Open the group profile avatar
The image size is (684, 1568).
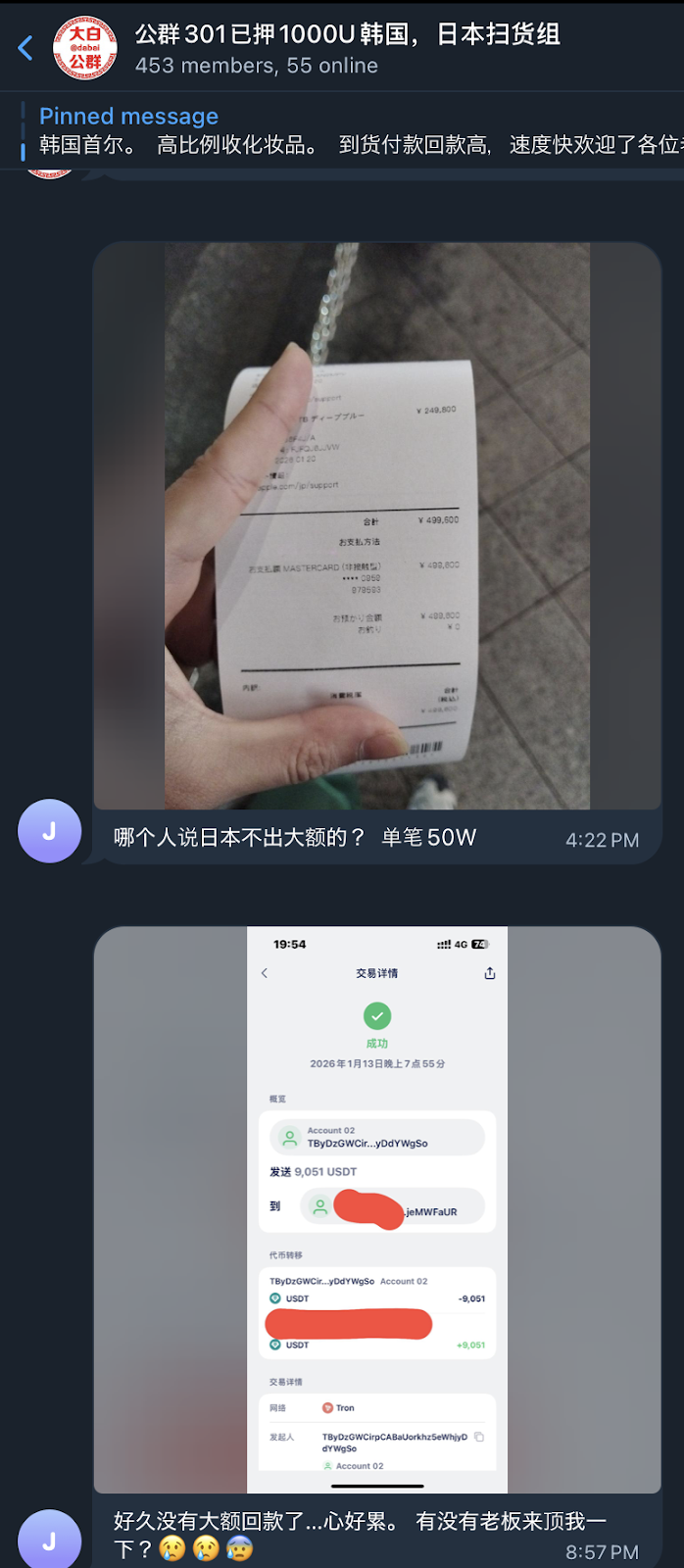click(84, 47)
